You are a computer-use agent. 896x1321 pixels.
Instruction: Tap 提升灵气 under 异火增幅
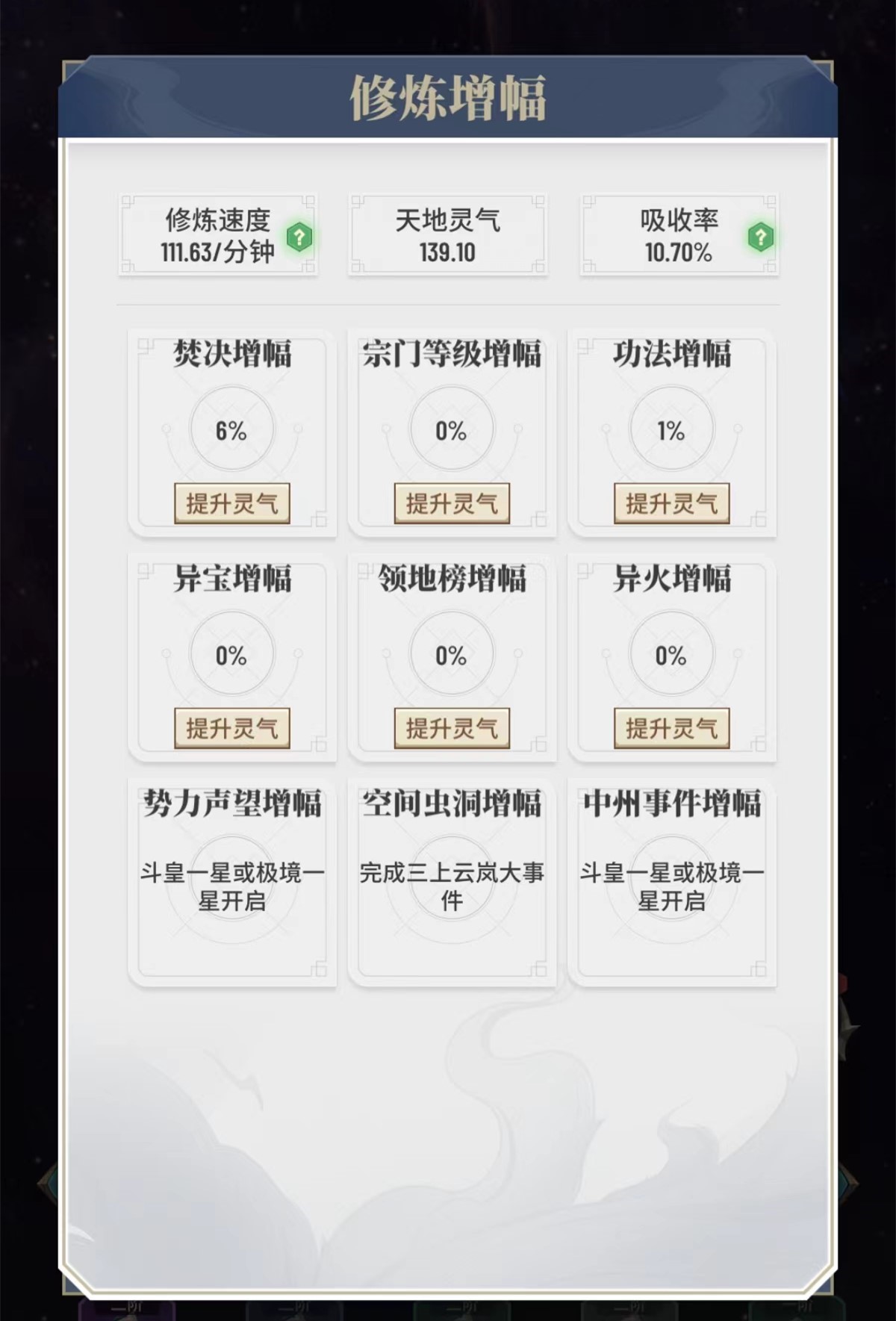[671, 728]
